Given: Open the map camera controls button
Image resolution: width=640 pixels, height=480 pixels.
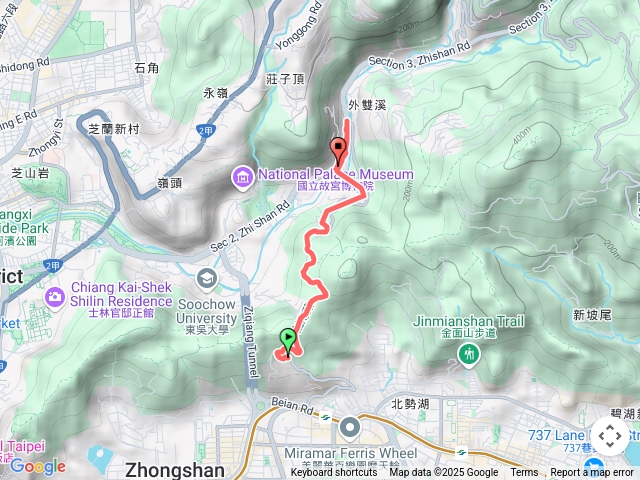Looking at the screenshot, I should [609, 436].
